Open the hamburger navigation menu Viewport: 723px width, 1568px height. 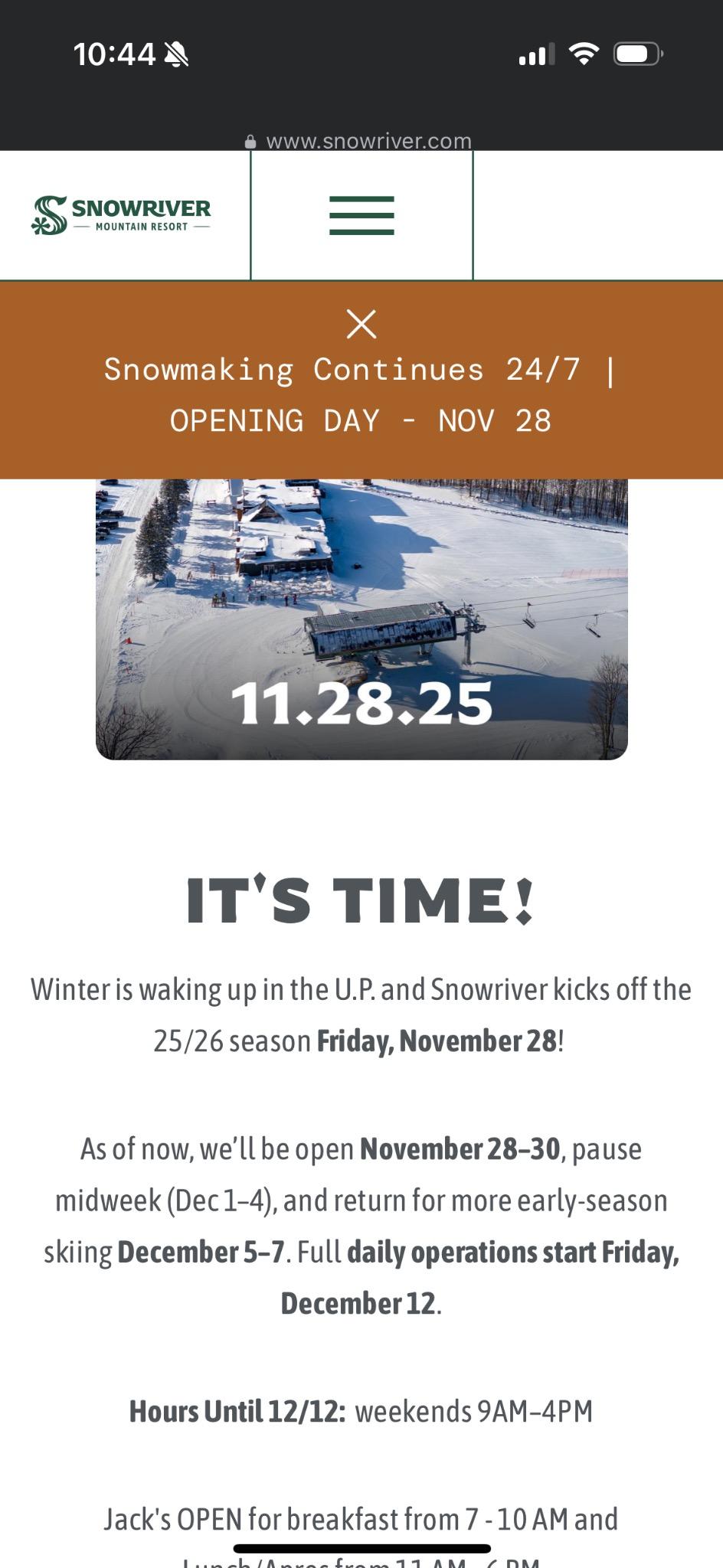[361, 215]
